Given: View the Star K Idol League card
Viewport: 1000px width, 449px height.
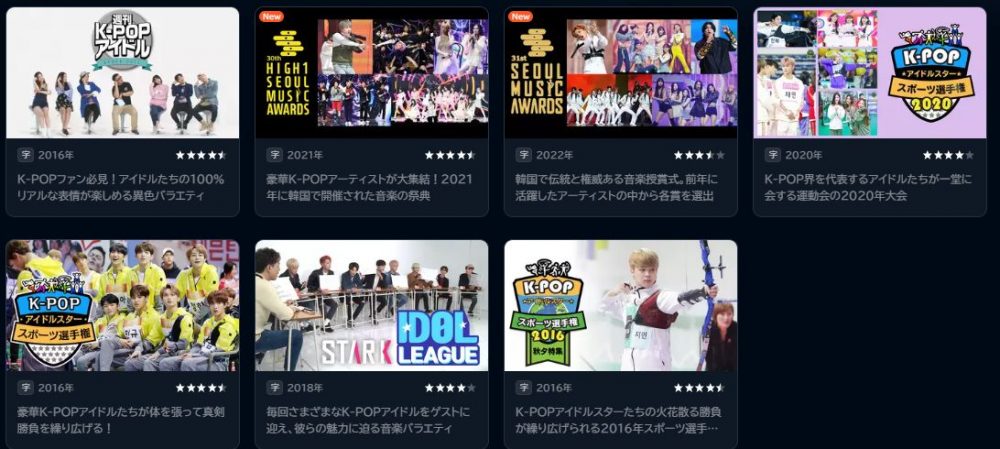Looking at the screenshot, I should pos(371,306).
